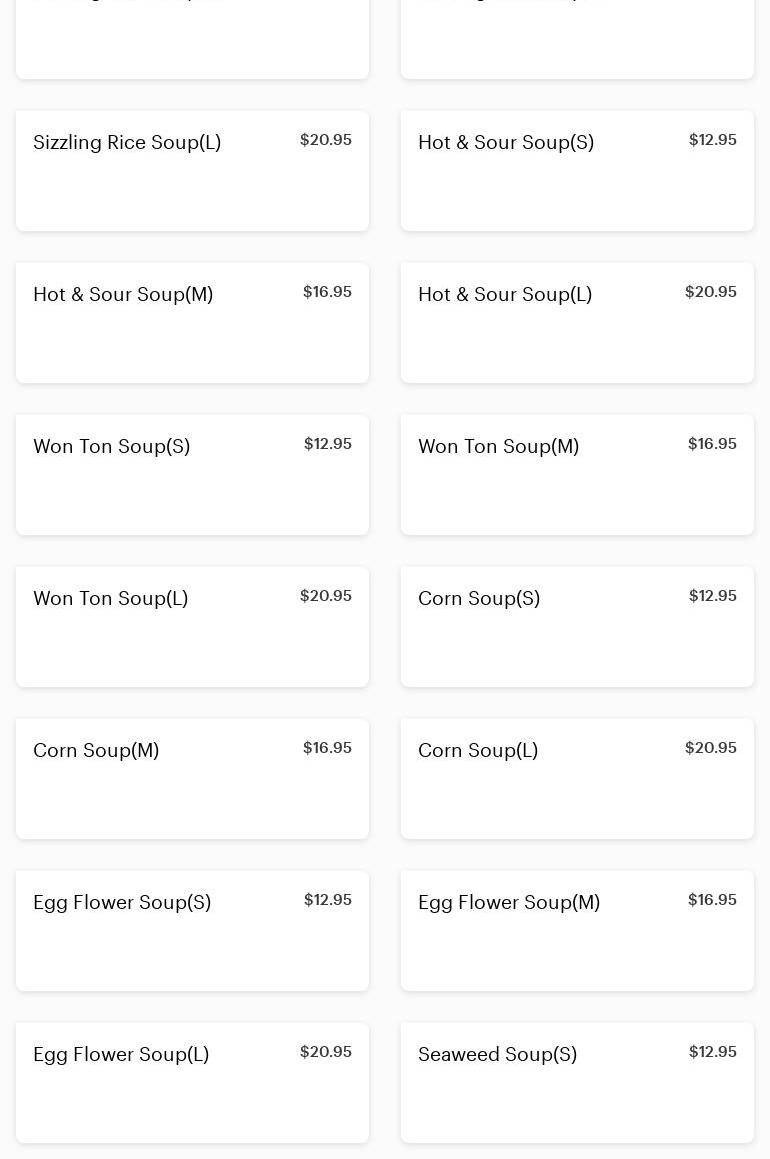Screen dimensions: 770x1159
Task: Open the Sizzling Rice Soup(L) item
Action: 192,171
